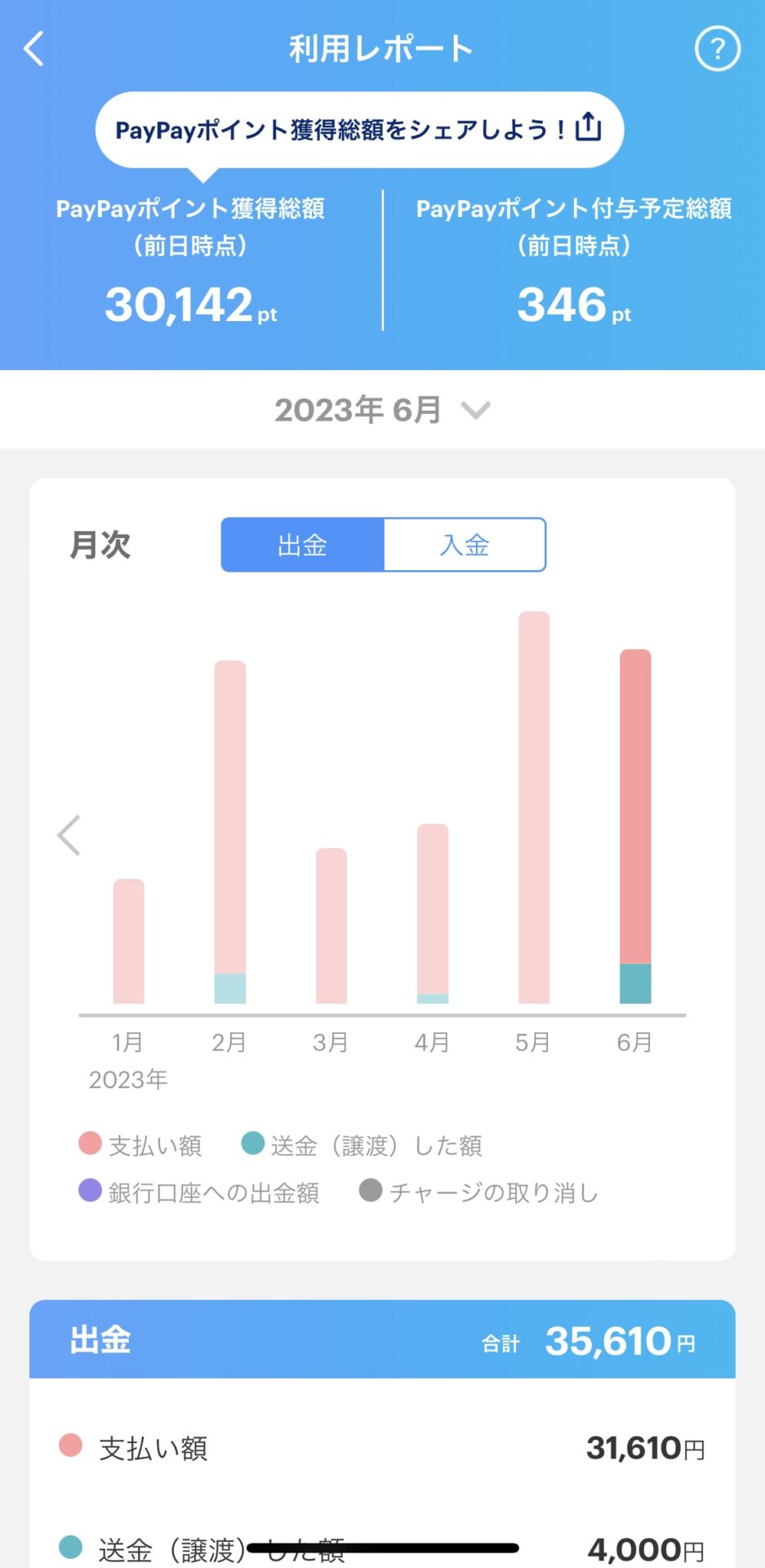Tap the May bar showing highest spending

pyautogui.click(x=534, y=808)
